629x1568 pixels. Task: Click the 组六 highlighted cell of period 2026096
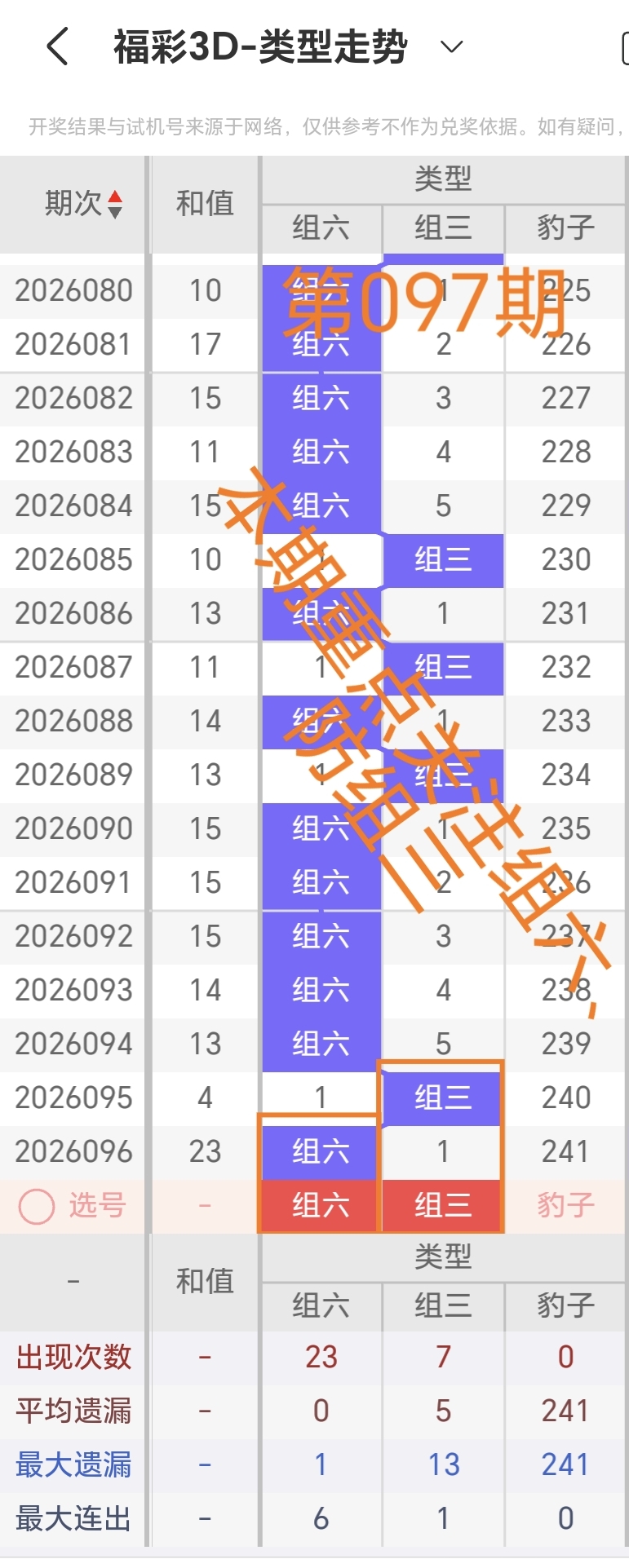(x=321, y=1151)
